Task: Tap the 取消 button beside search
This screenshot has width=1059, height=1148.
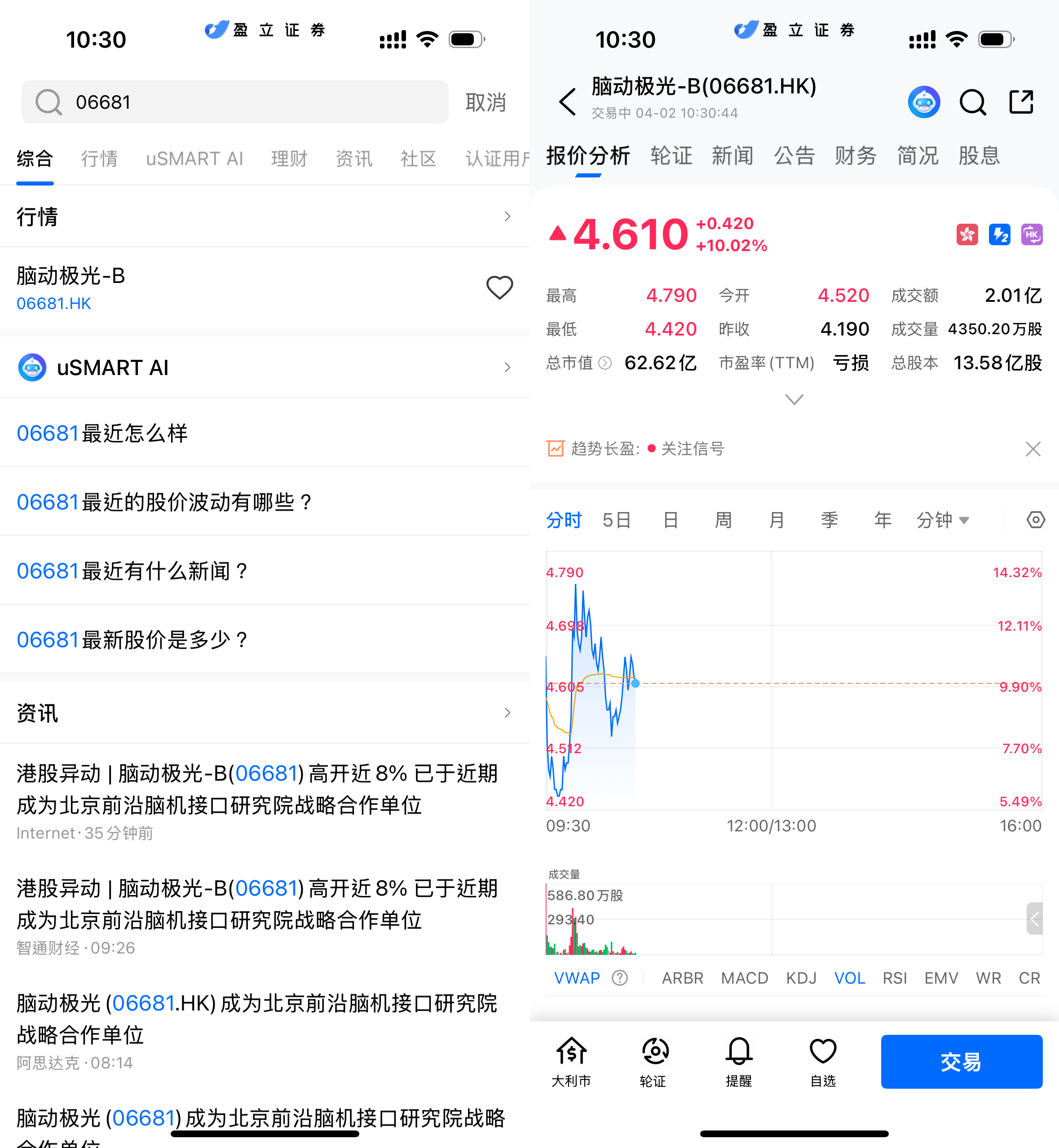Action: [485, 102]
